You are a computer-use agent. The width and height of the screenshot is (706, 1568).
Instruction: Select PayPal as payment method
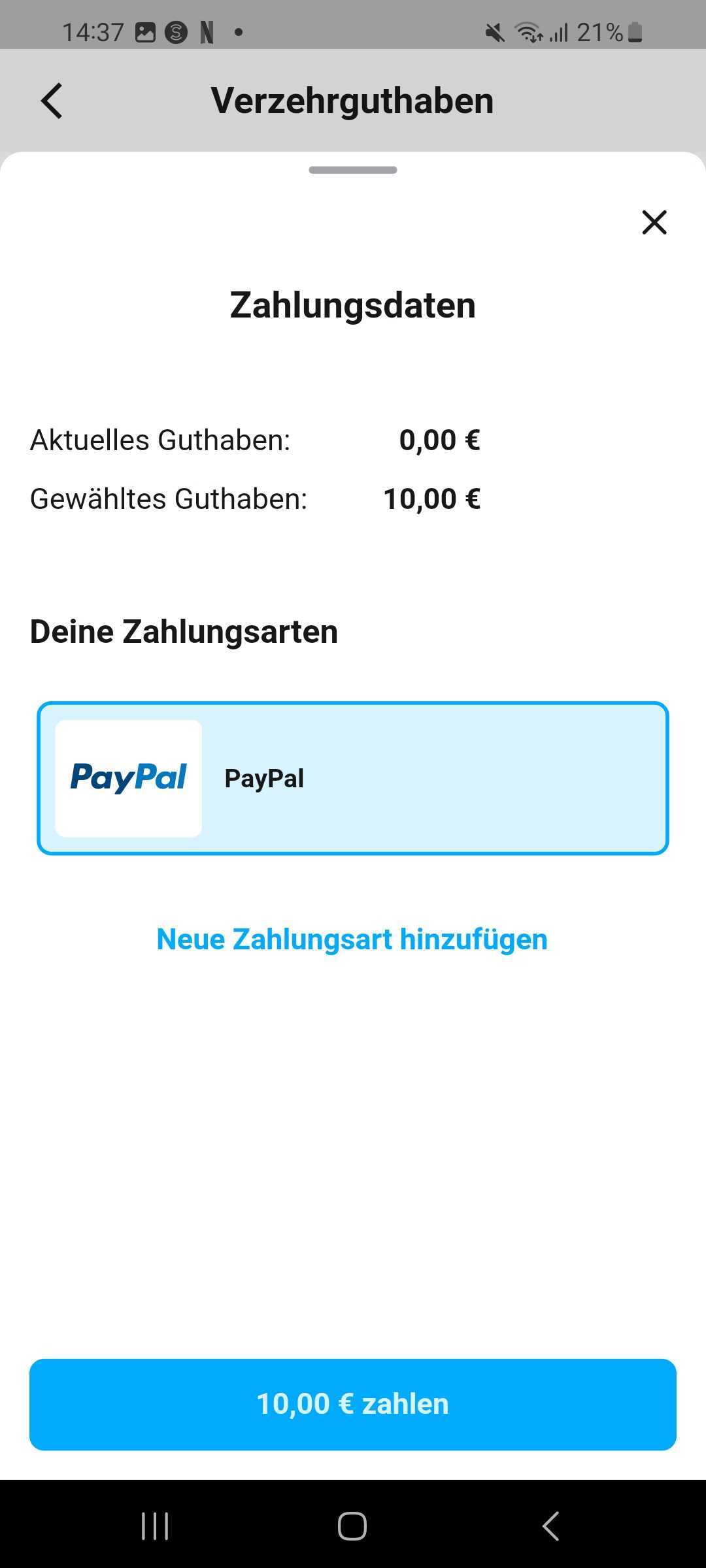pyautogui.click(x=353, y=778)
